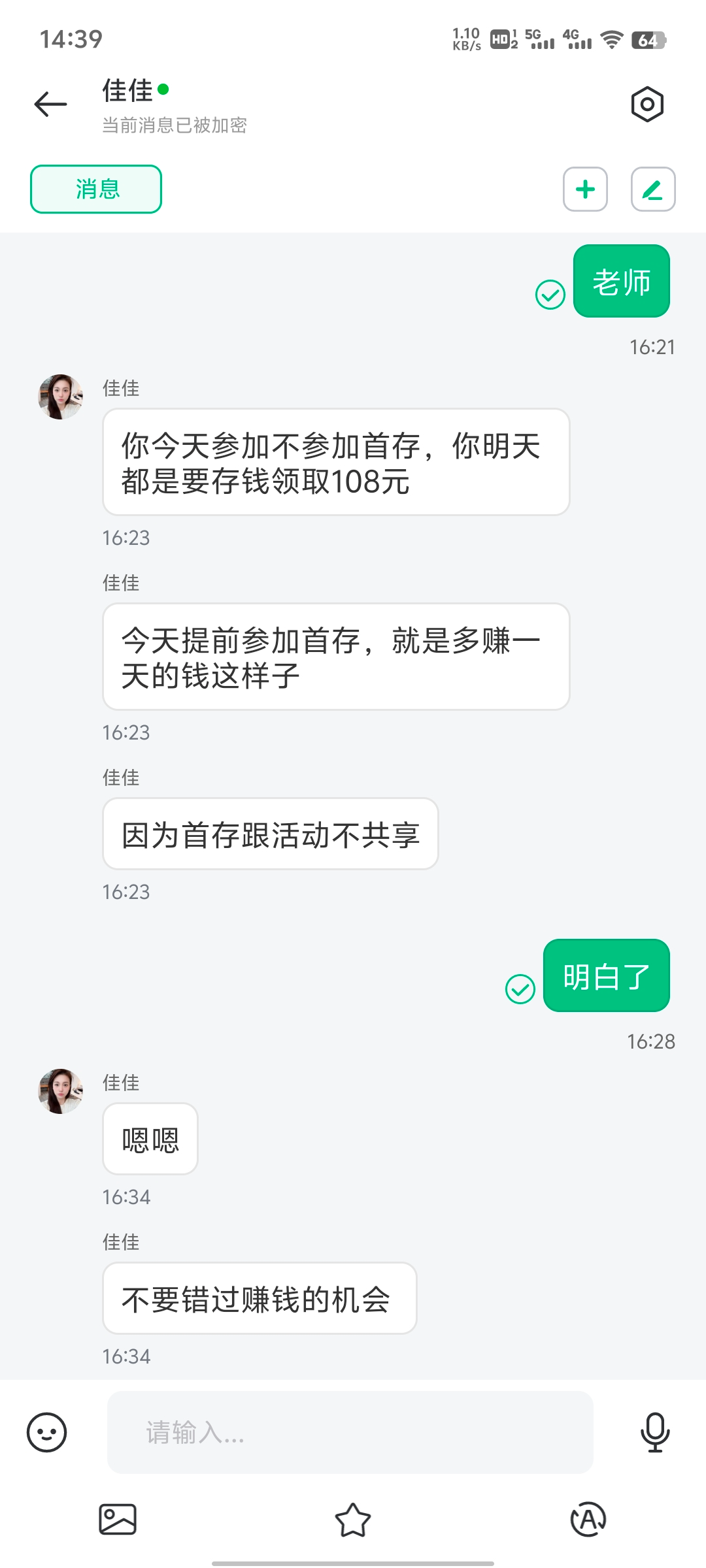Tap the green edit pencil button

tap(652, 189)
